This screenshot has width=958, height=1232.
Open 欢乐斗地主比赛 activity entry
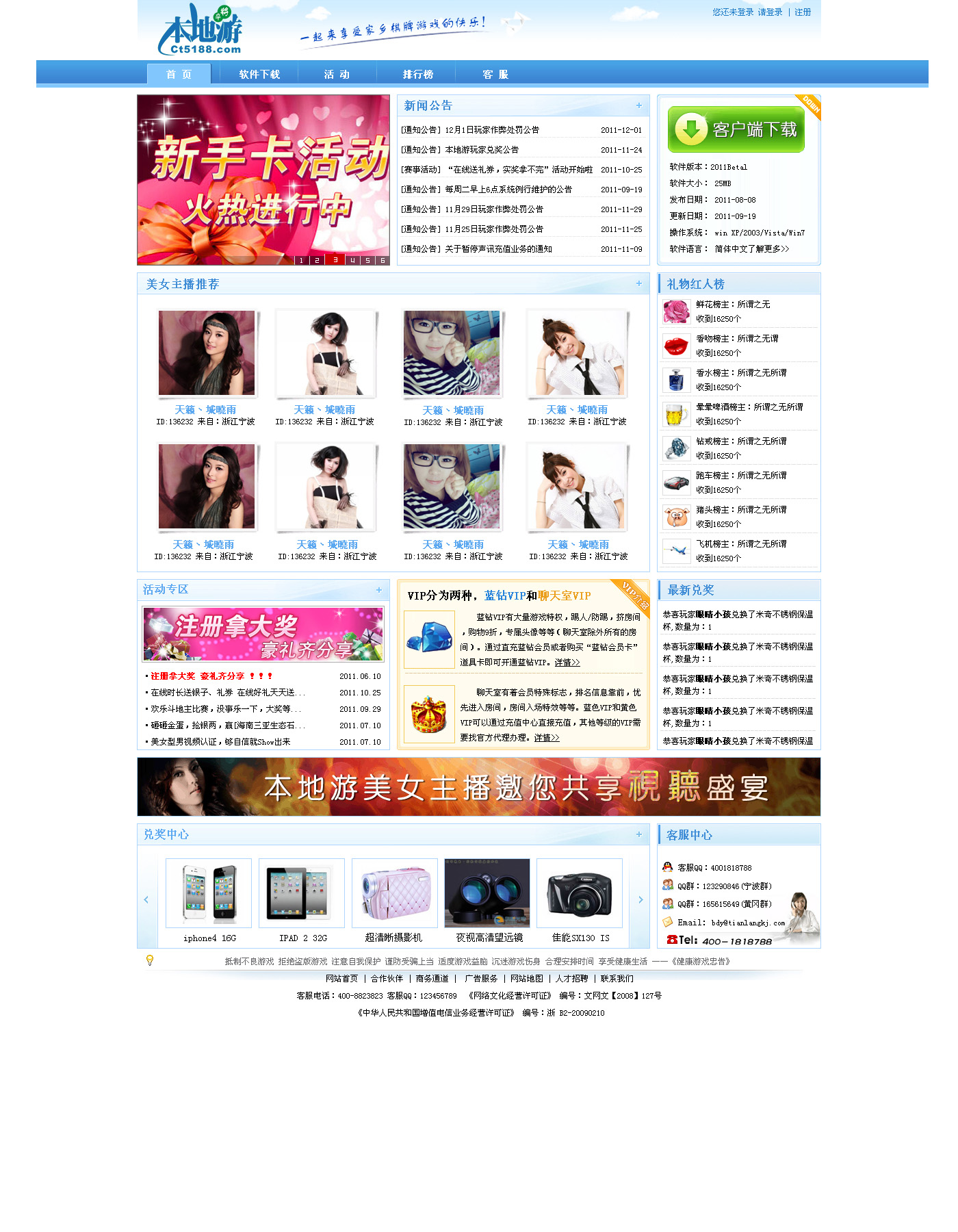coord(226,709)
